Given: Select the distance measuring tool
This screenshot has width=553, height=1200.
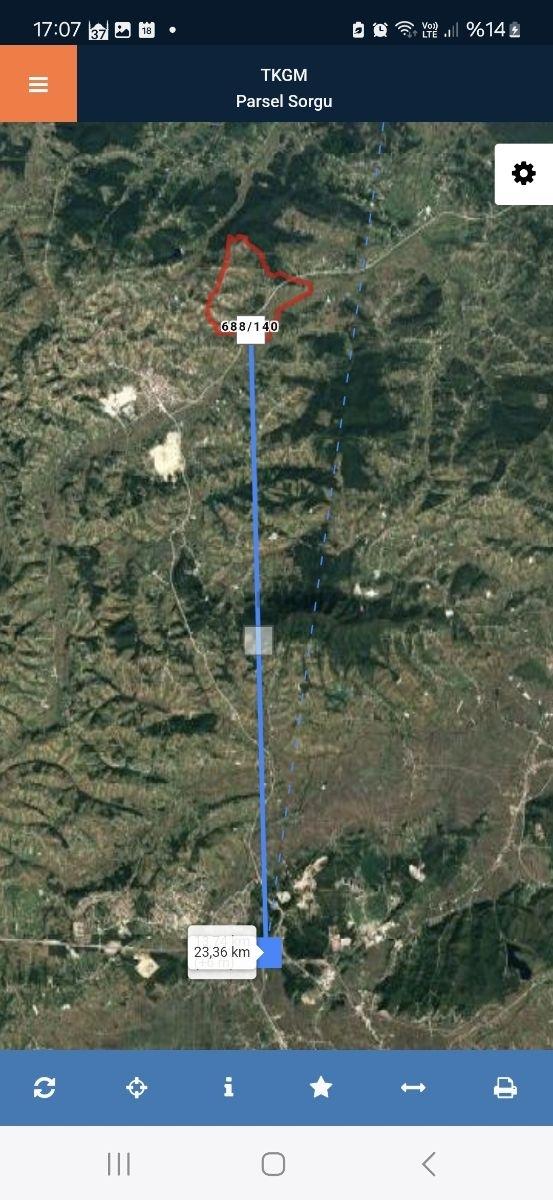Looking at the screenshot, I should (x=413, y=1087).
